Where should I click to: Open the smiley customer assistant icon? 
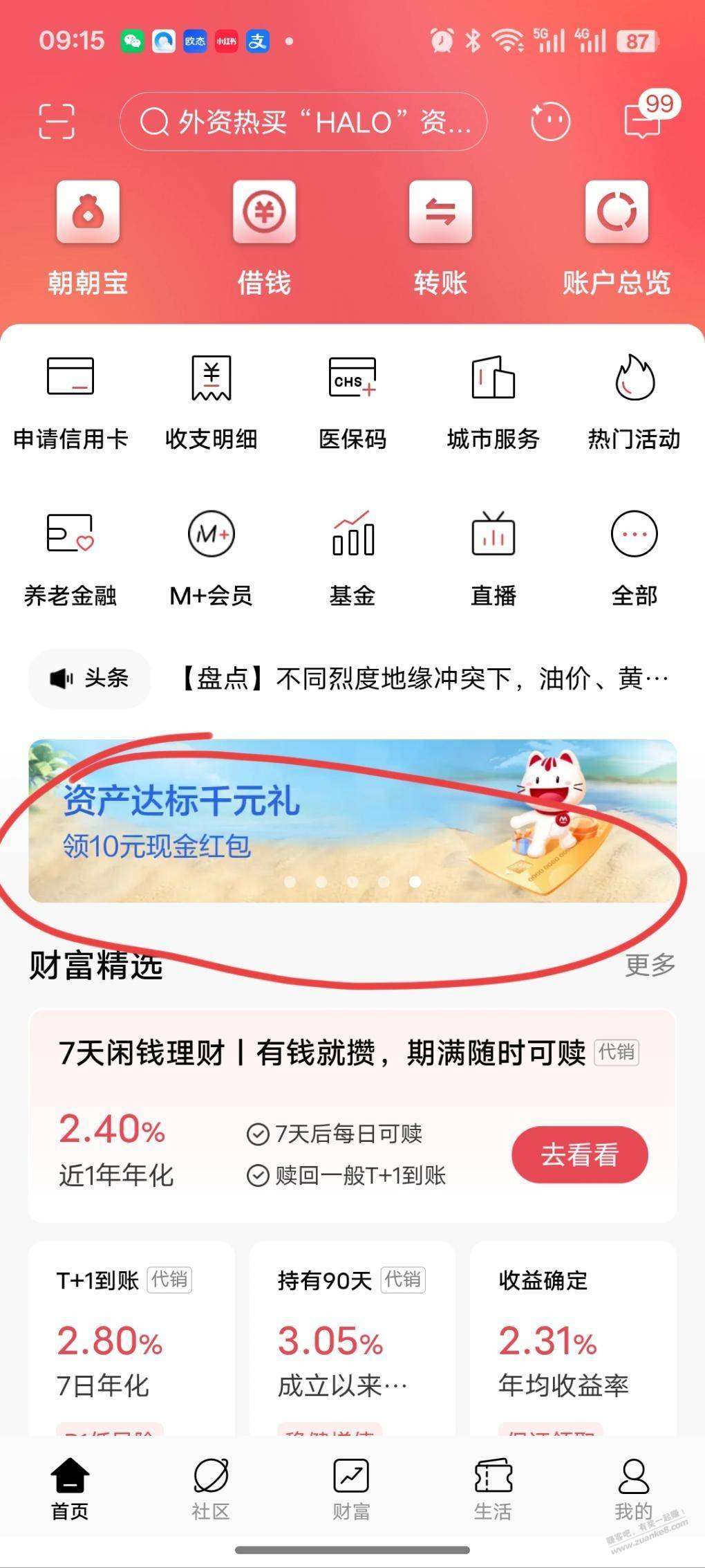(x=549, y=122)
